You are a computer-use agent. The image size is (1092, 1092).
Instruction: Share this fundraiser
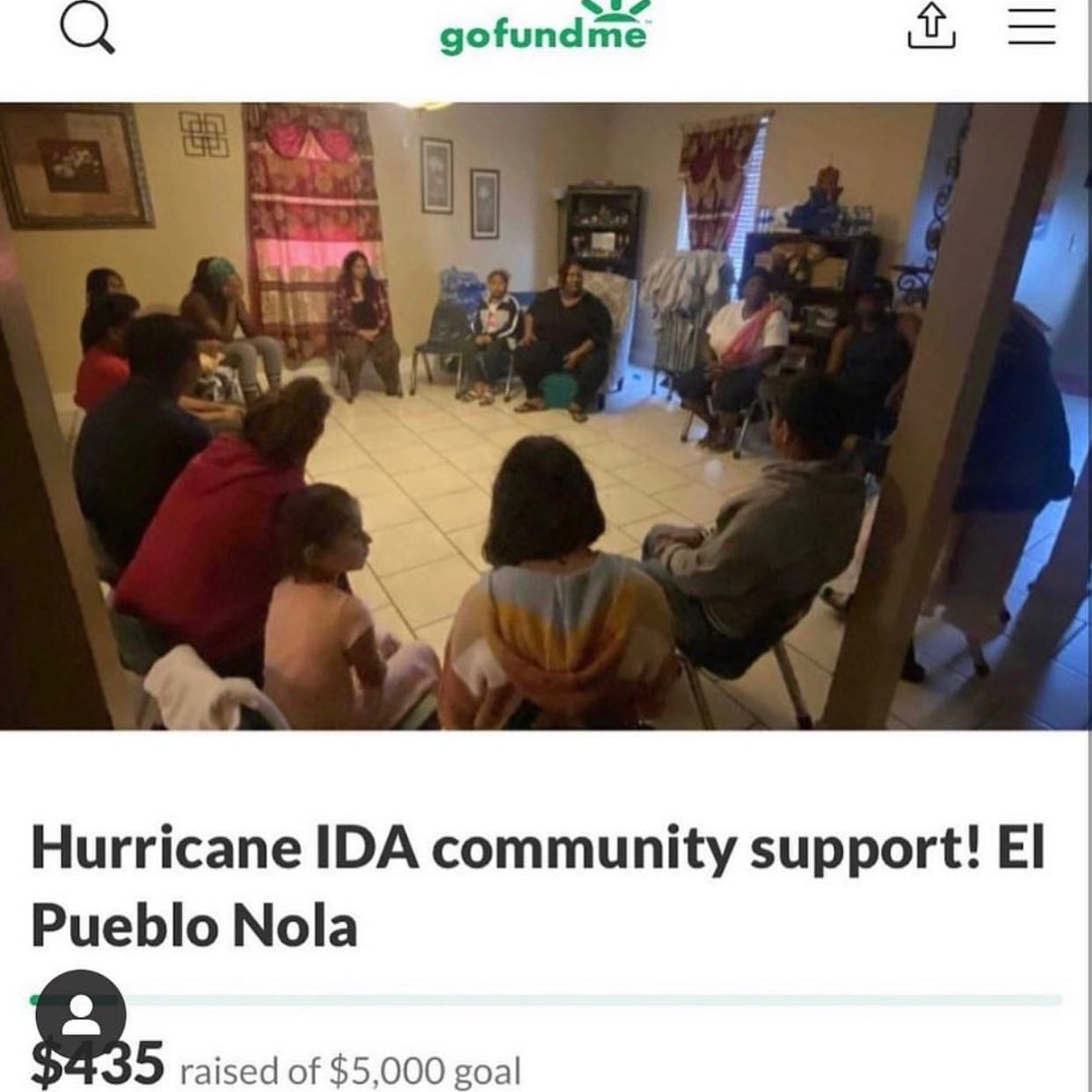pyautogui.click(x=930, y=26)
